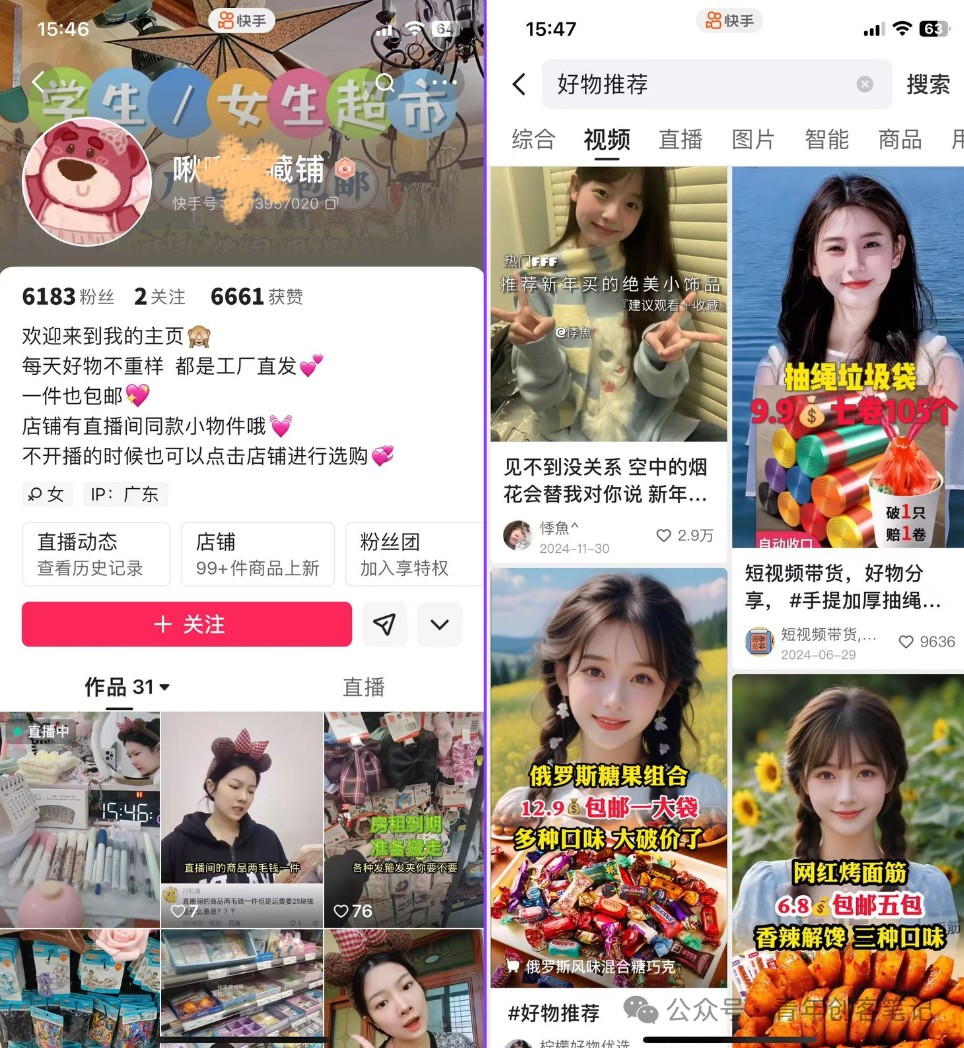
Task: Open the video thumbnail with 76 likes
Action: click(403, 818)
